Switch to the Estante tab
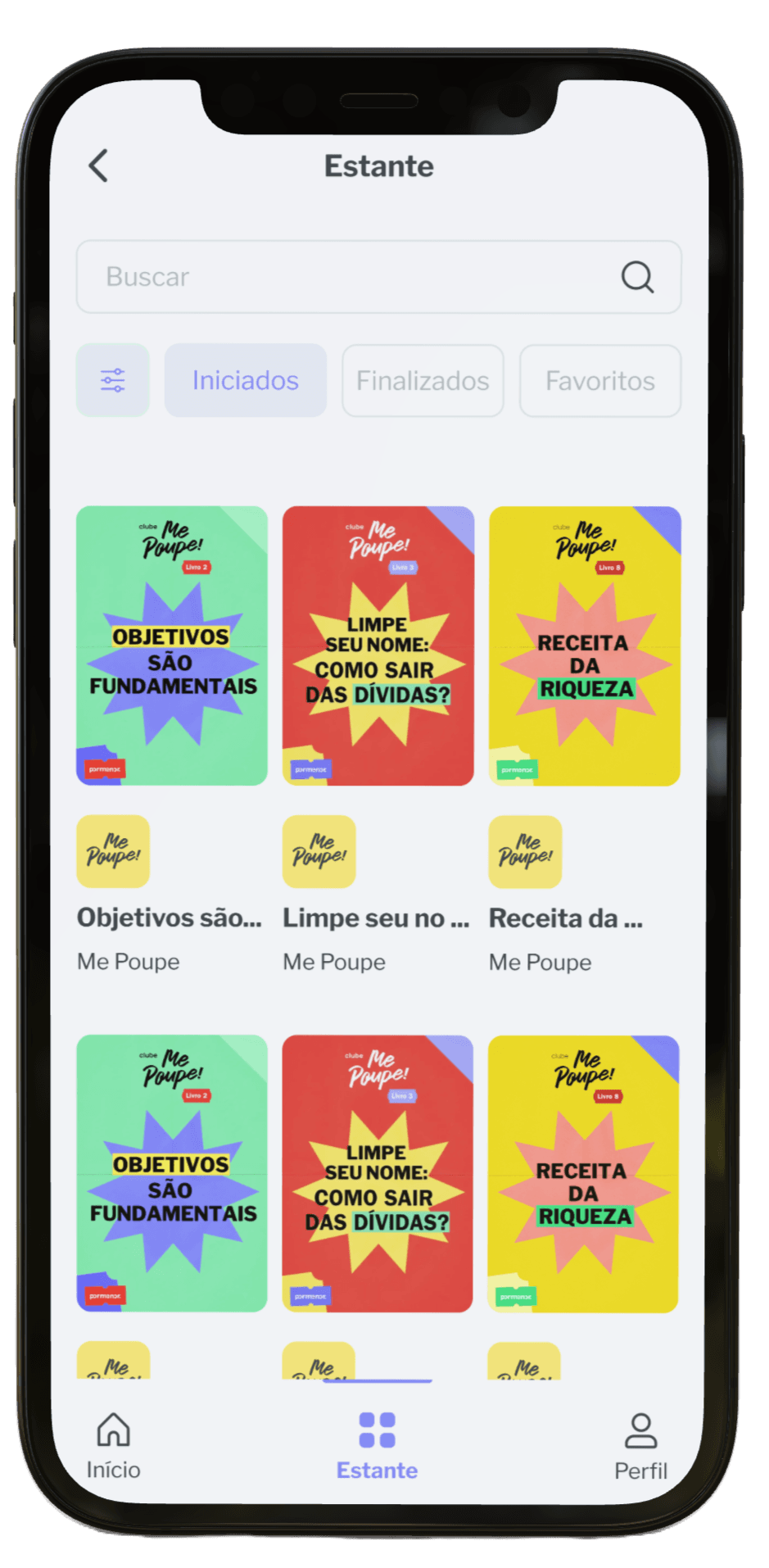Screen dimensions: 769x1568 377,1446
